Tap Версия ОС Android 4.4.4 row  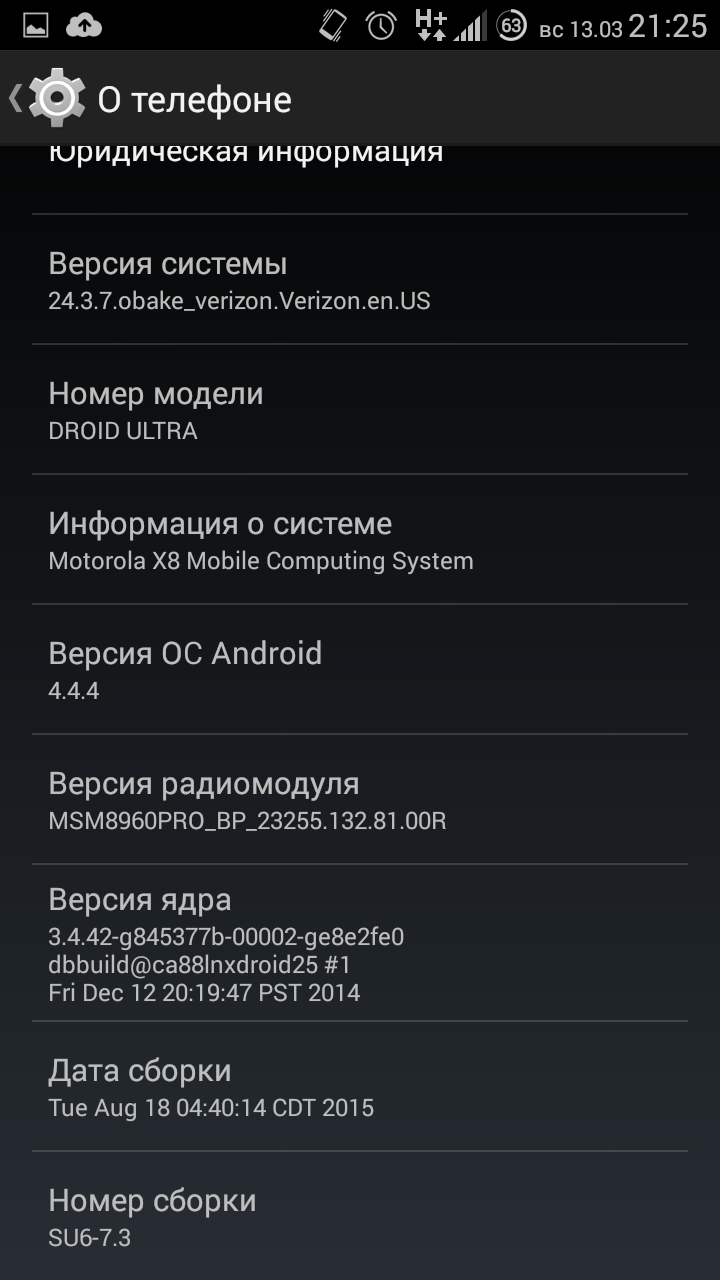click(360, 669)
